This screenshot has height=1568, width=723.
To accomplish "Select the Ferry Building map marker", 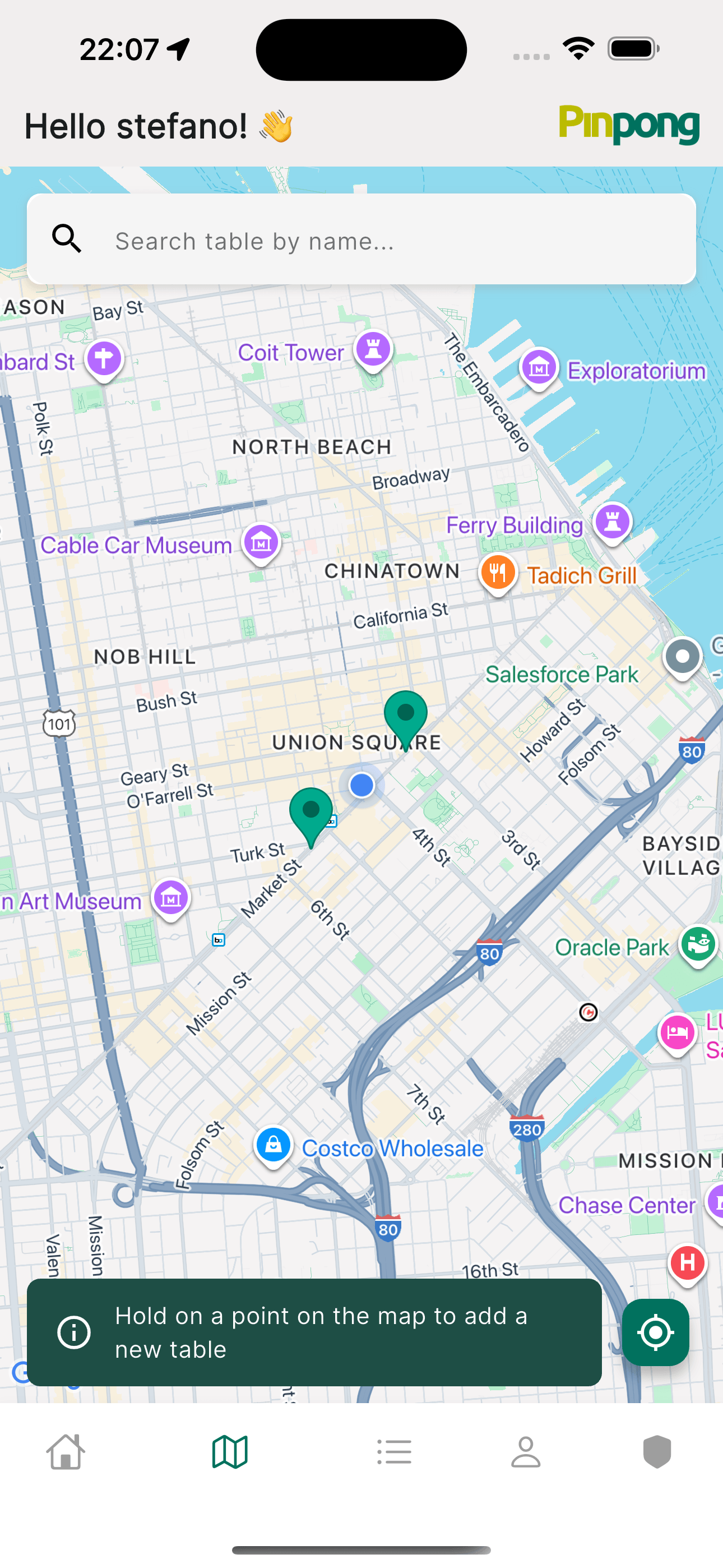I will 612,522.
